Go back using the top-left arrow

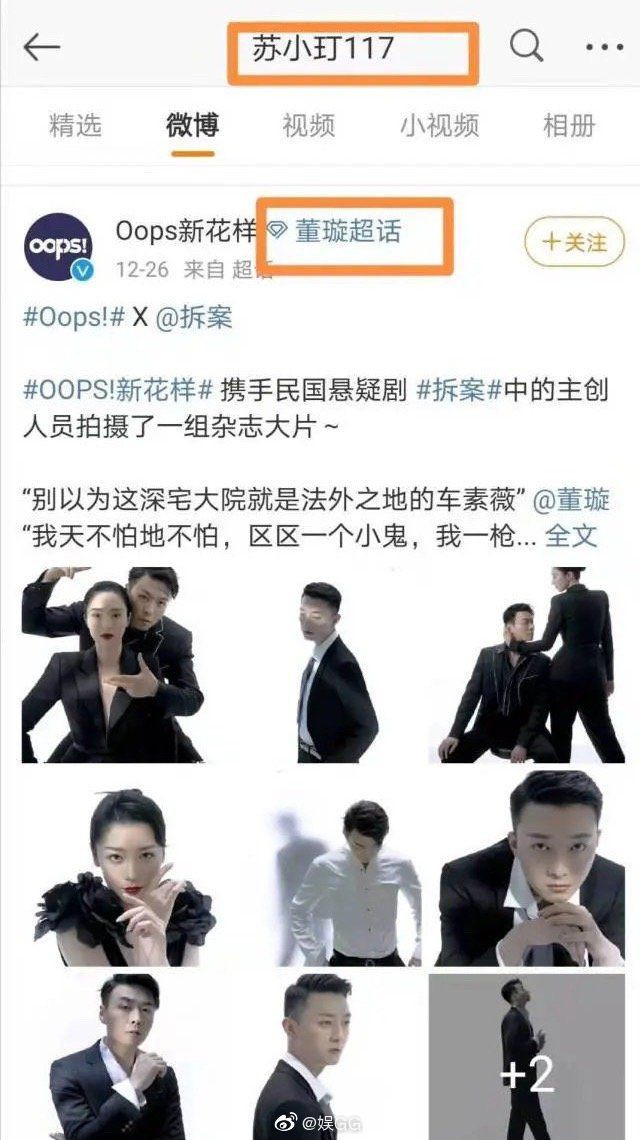[x=42, y=47]
